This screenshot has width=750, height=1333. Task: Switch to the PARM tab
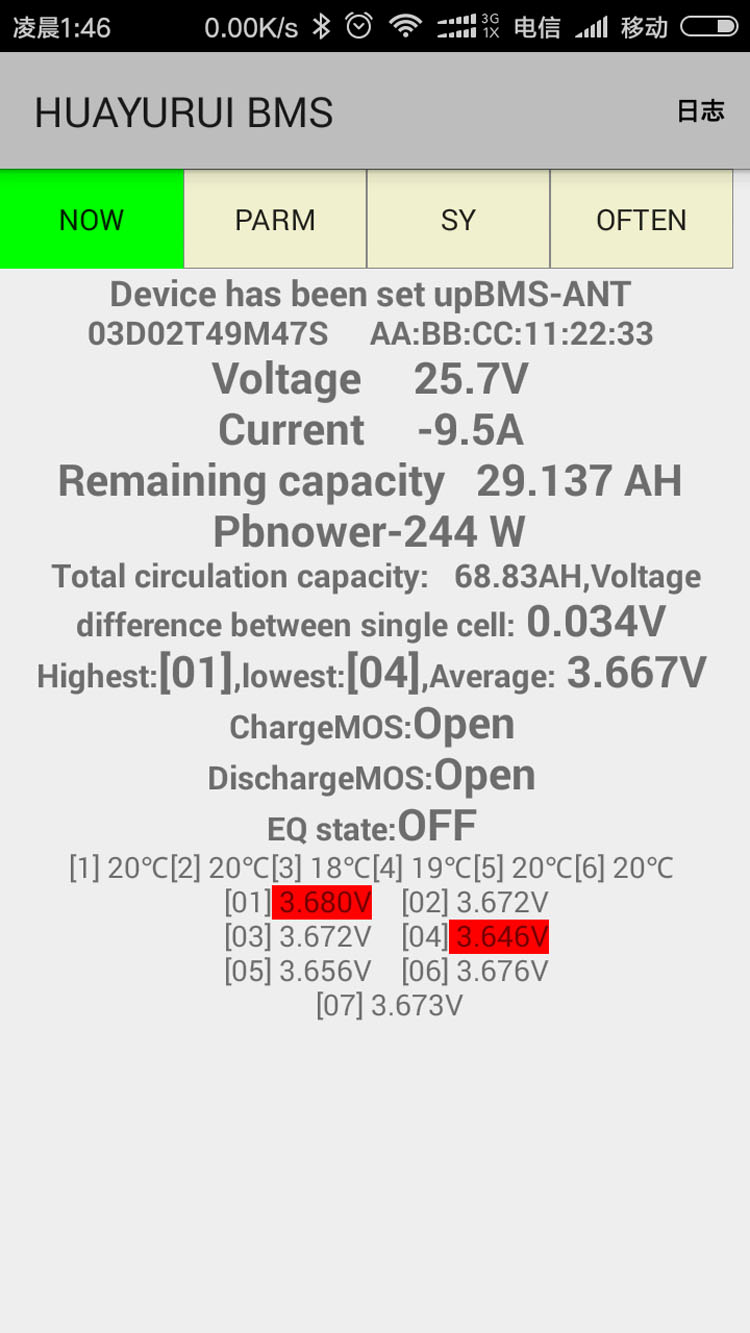coord(275,219)
